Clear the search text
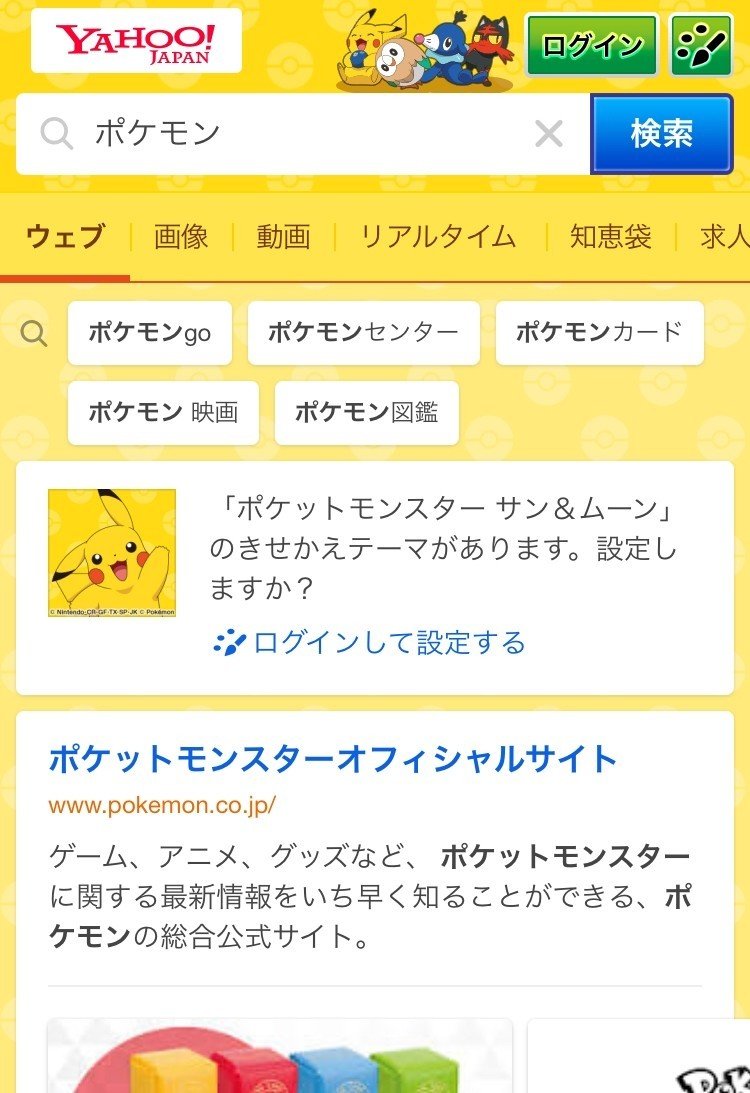 (x=548, y=133)
